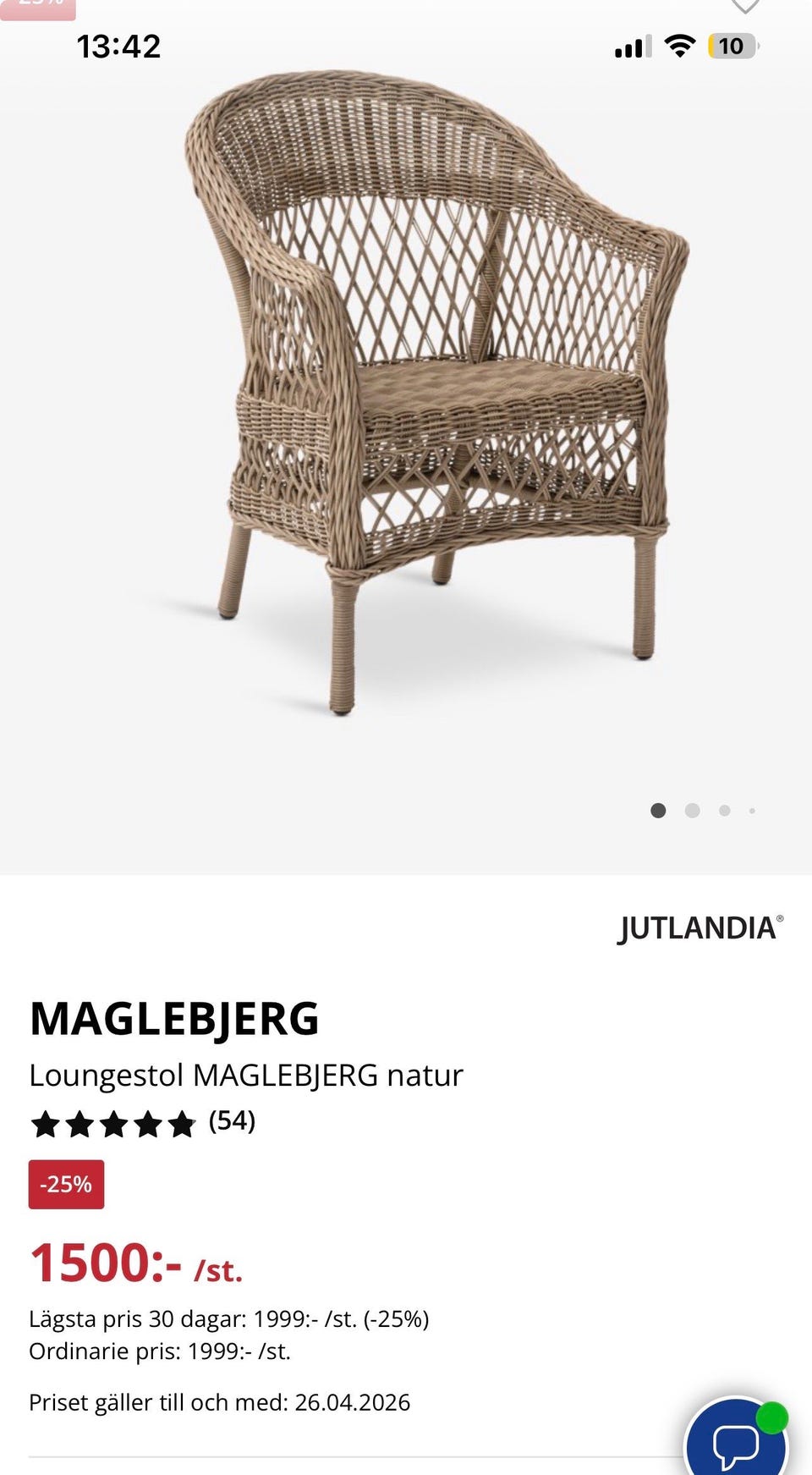Viewport: 812px width, 1475px height.
Task: Select the second carousel dot
Action: [694, 811]
